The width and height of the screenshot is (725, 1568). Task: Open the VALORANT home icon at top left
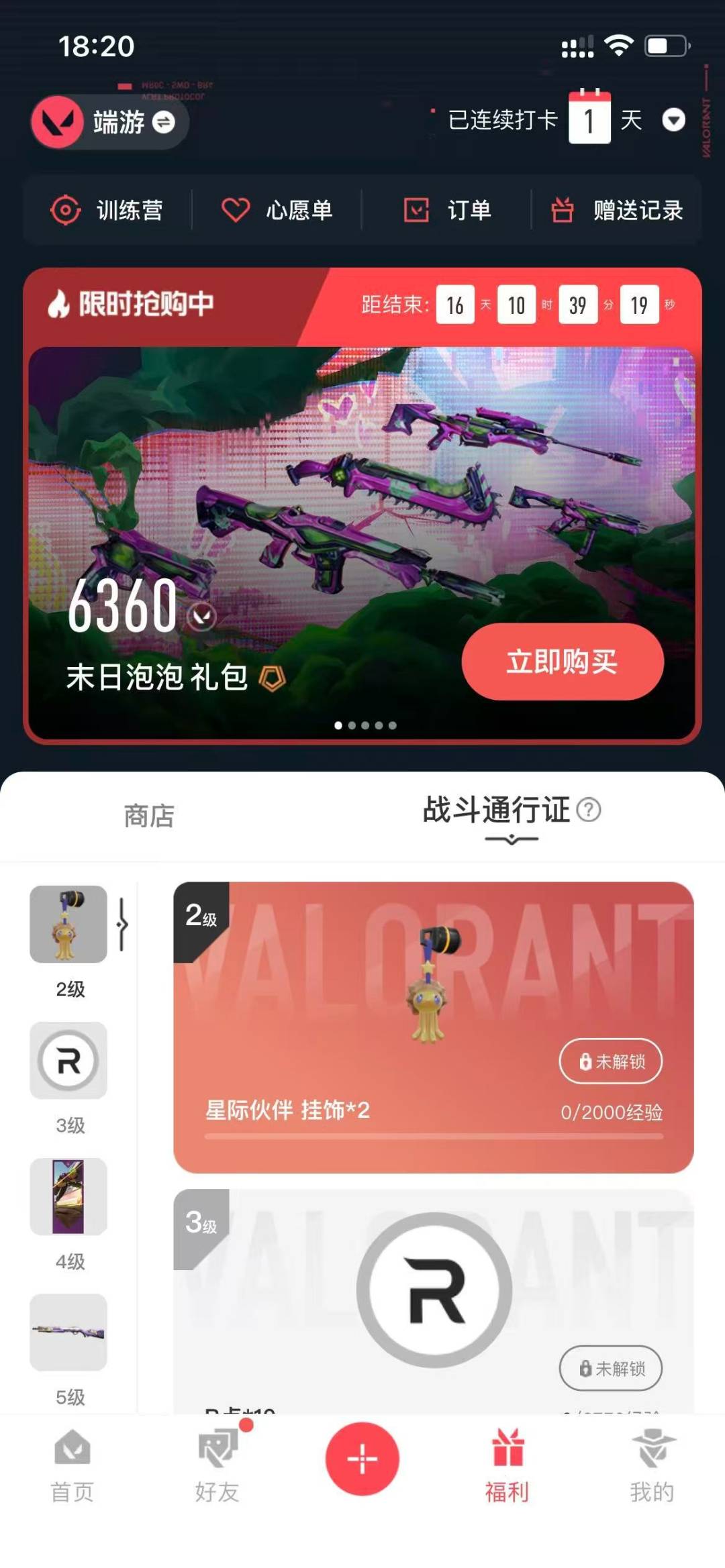point(57,123)
